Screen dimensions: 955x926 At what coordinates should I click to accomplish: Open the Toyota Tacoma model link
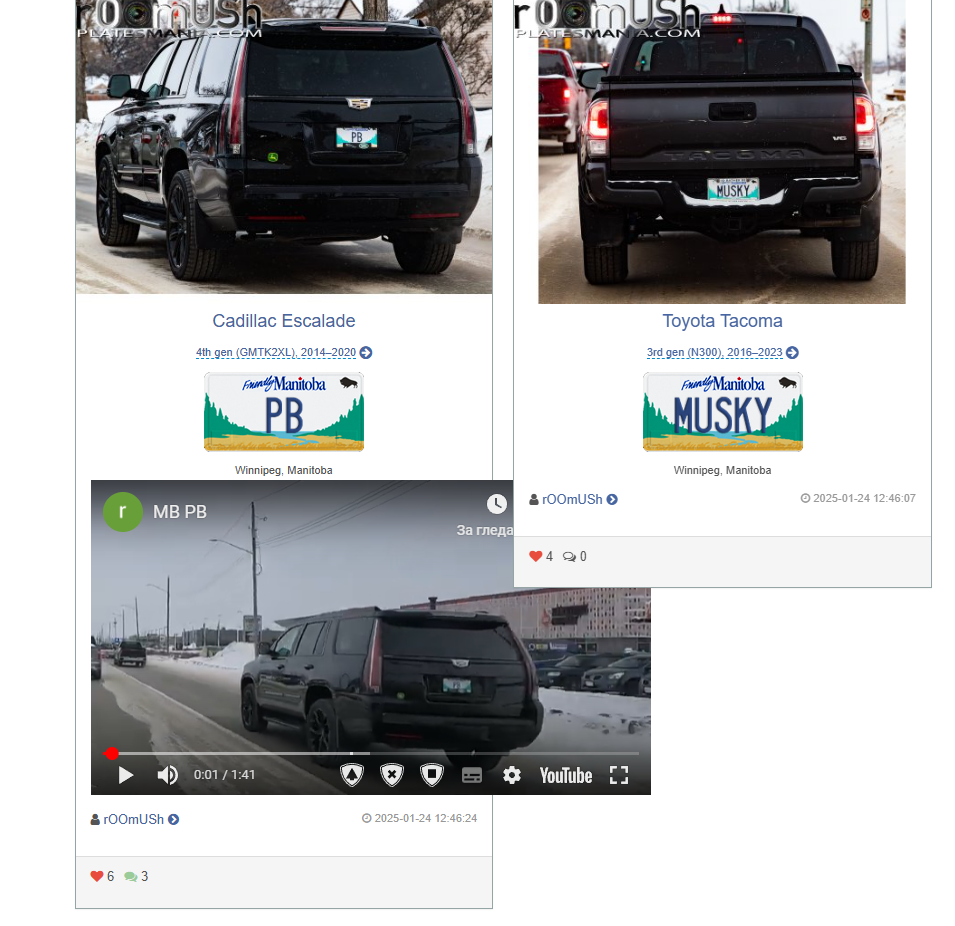pos(722,321)
